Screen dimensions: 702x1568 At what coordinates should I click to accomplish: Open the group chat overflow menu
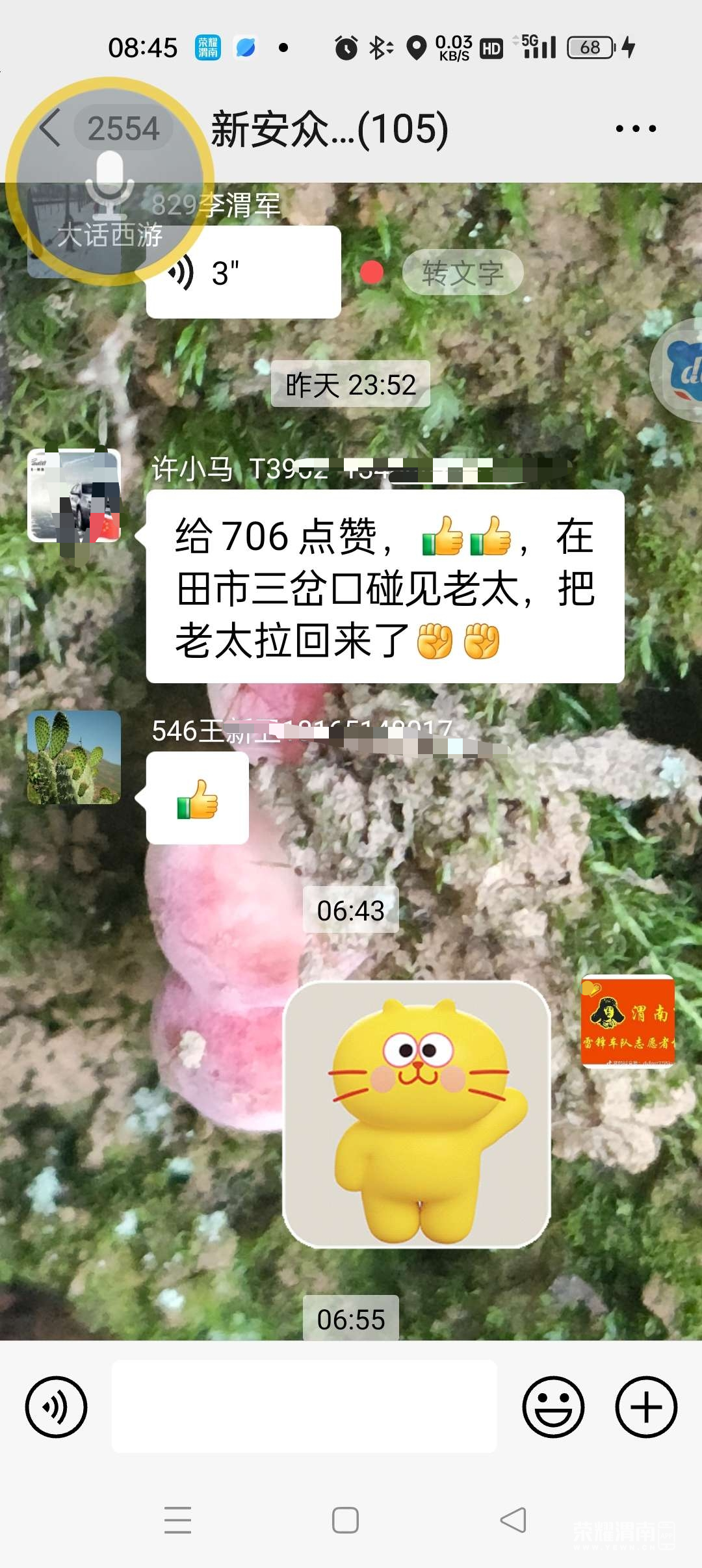tap(636, 129)
